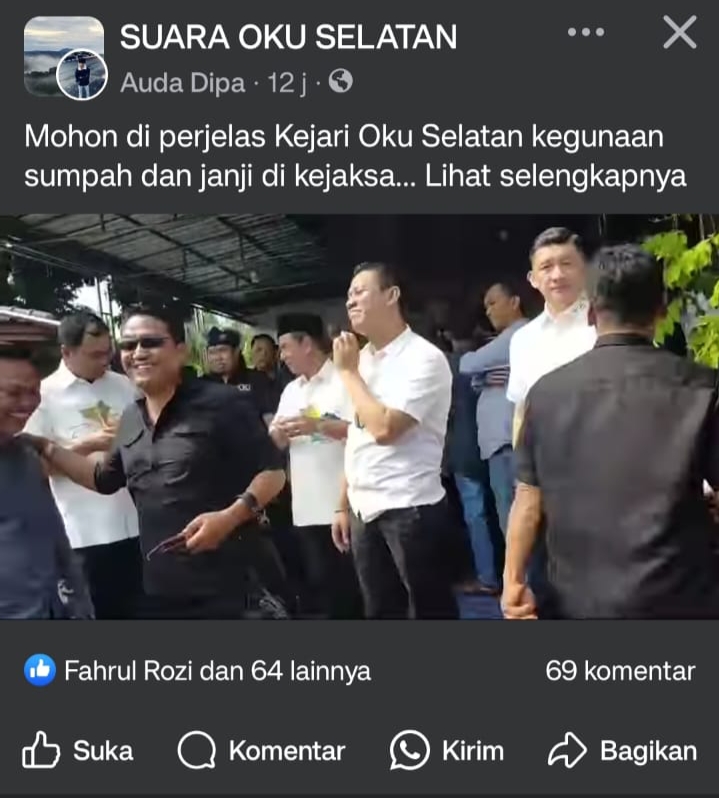This screenshot has height=798, width=719.
Task: Open the SUARA OKU SELATAN group page
Action: [x=288, y=37]
